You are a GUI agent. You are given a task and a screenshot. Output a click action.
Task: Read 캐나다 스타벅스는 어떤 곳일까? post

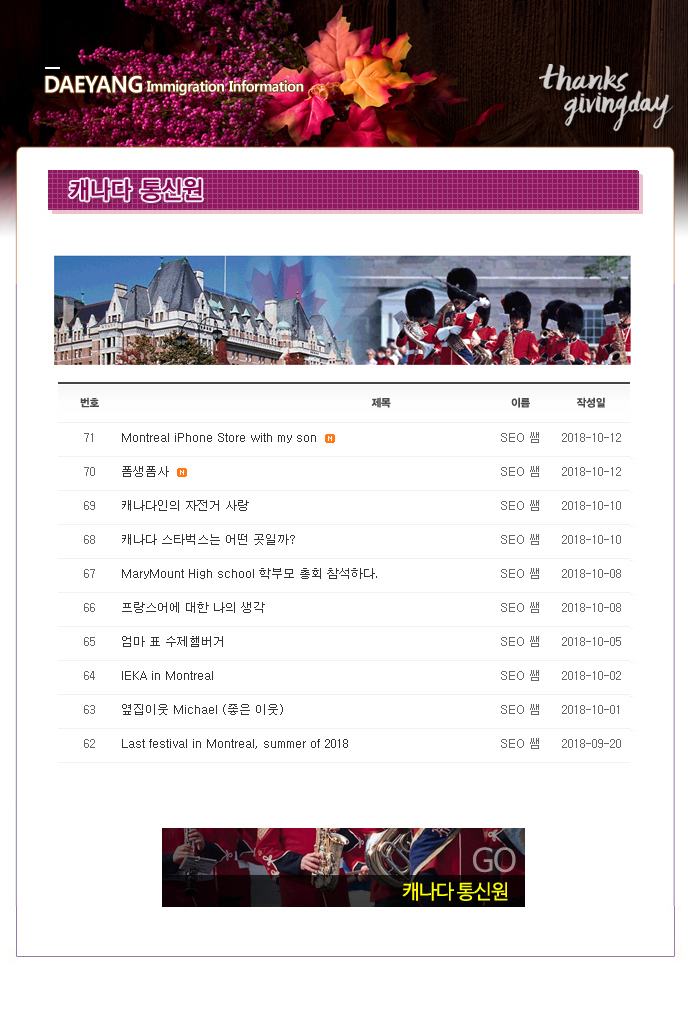point(207,540)
